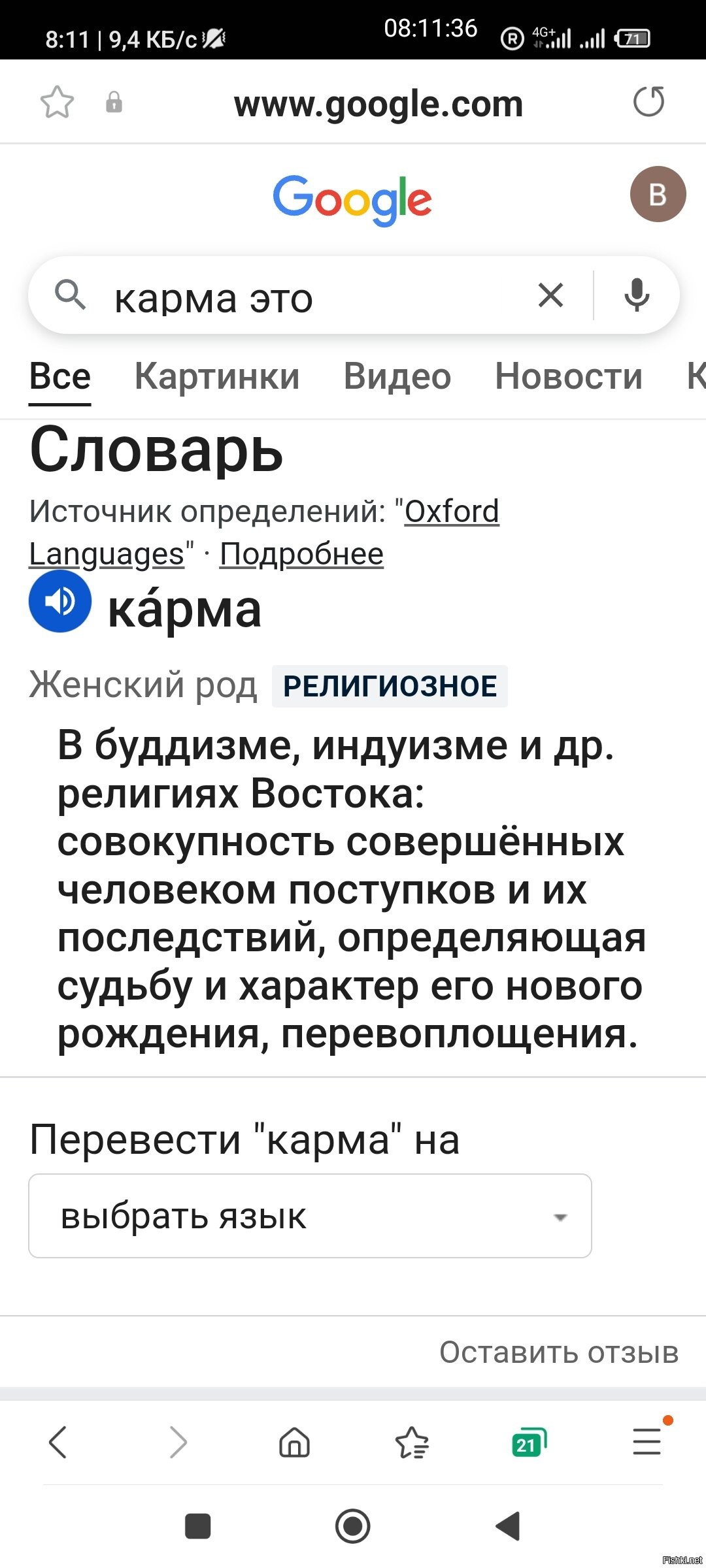
Task: Open the tab switcher showing 21
Action: pos(529,1442)
